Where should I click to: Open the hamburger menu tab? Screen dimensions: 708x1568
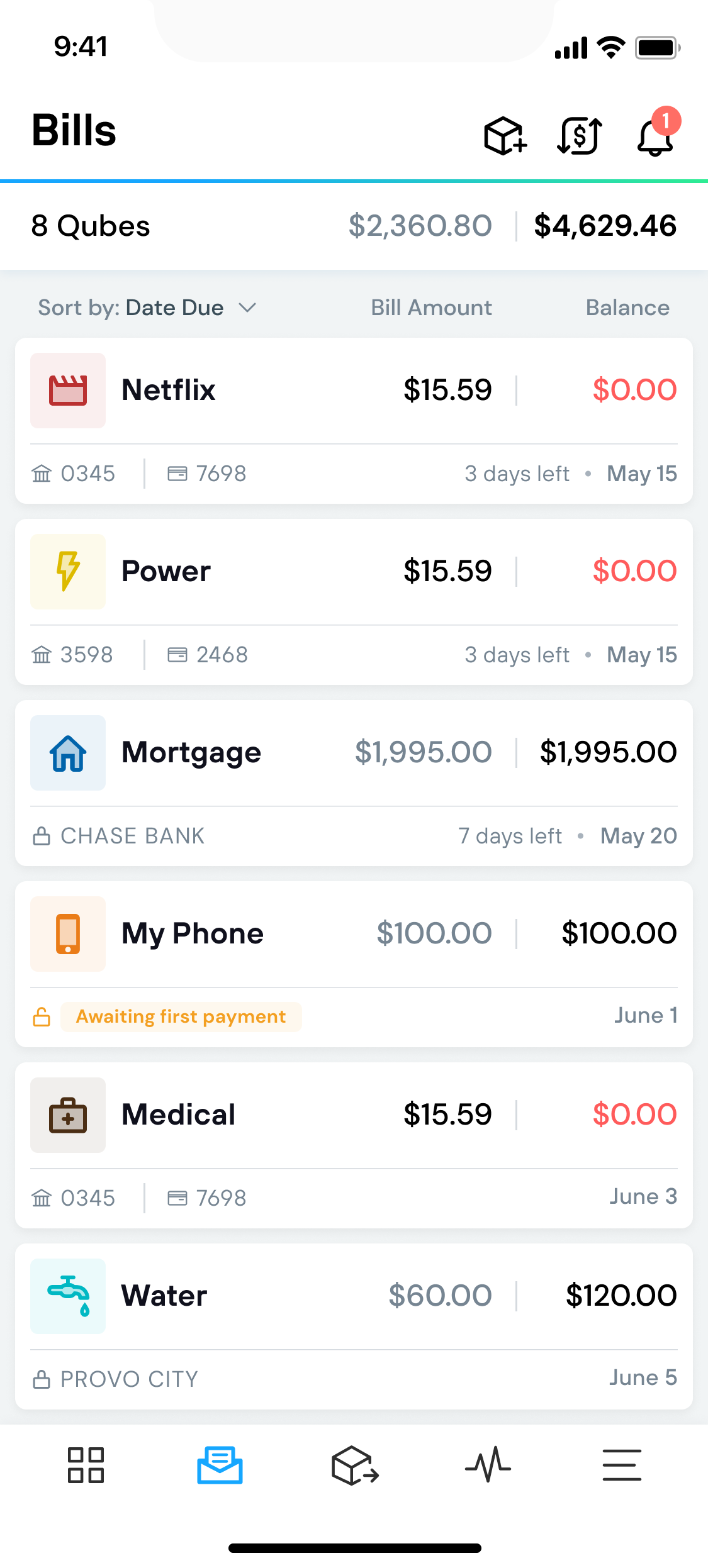622,1465
